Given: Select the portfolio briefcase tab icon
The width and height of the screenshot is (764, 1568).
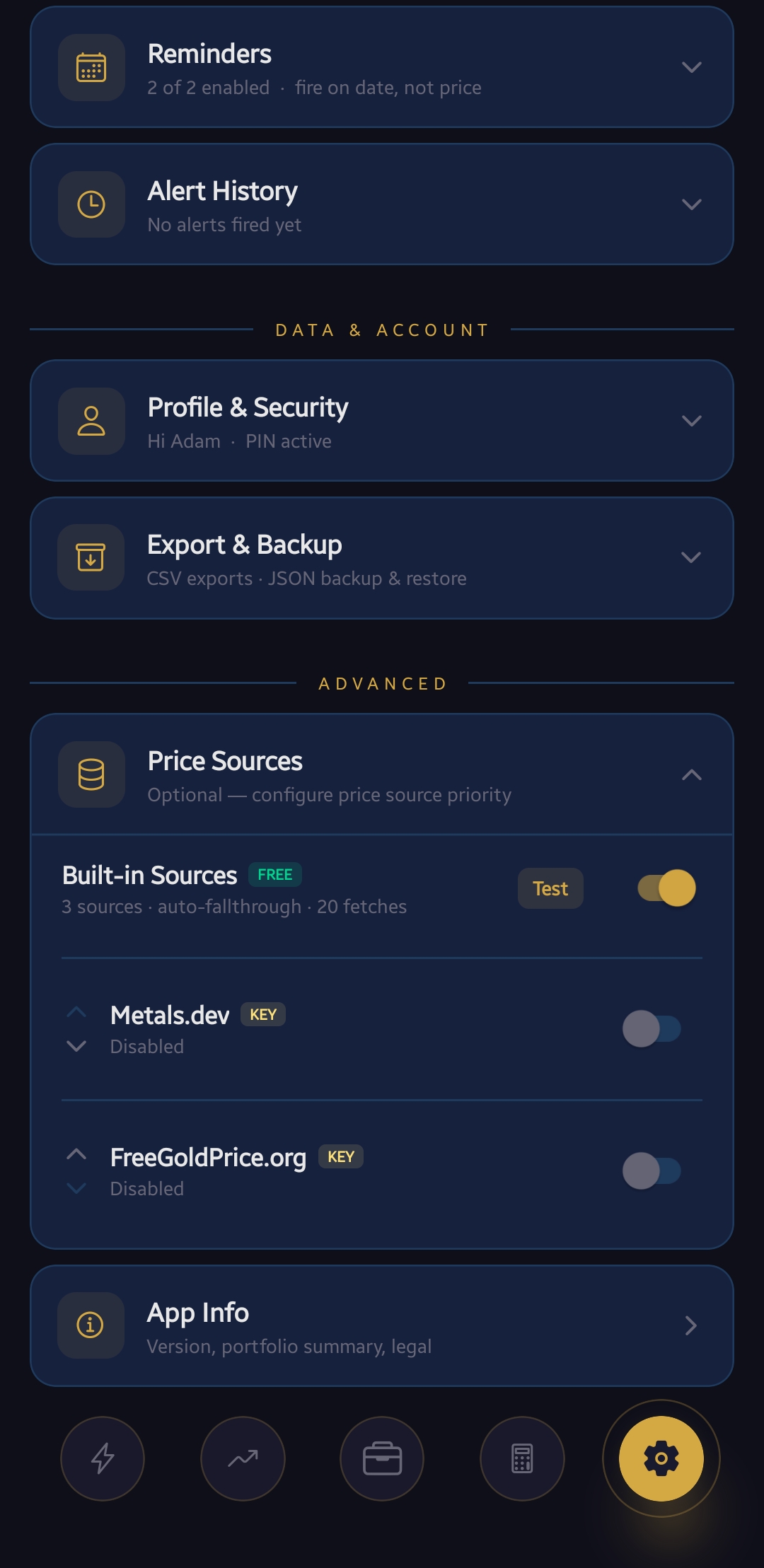Looking at the screenshot, I should click(382, 1458).
